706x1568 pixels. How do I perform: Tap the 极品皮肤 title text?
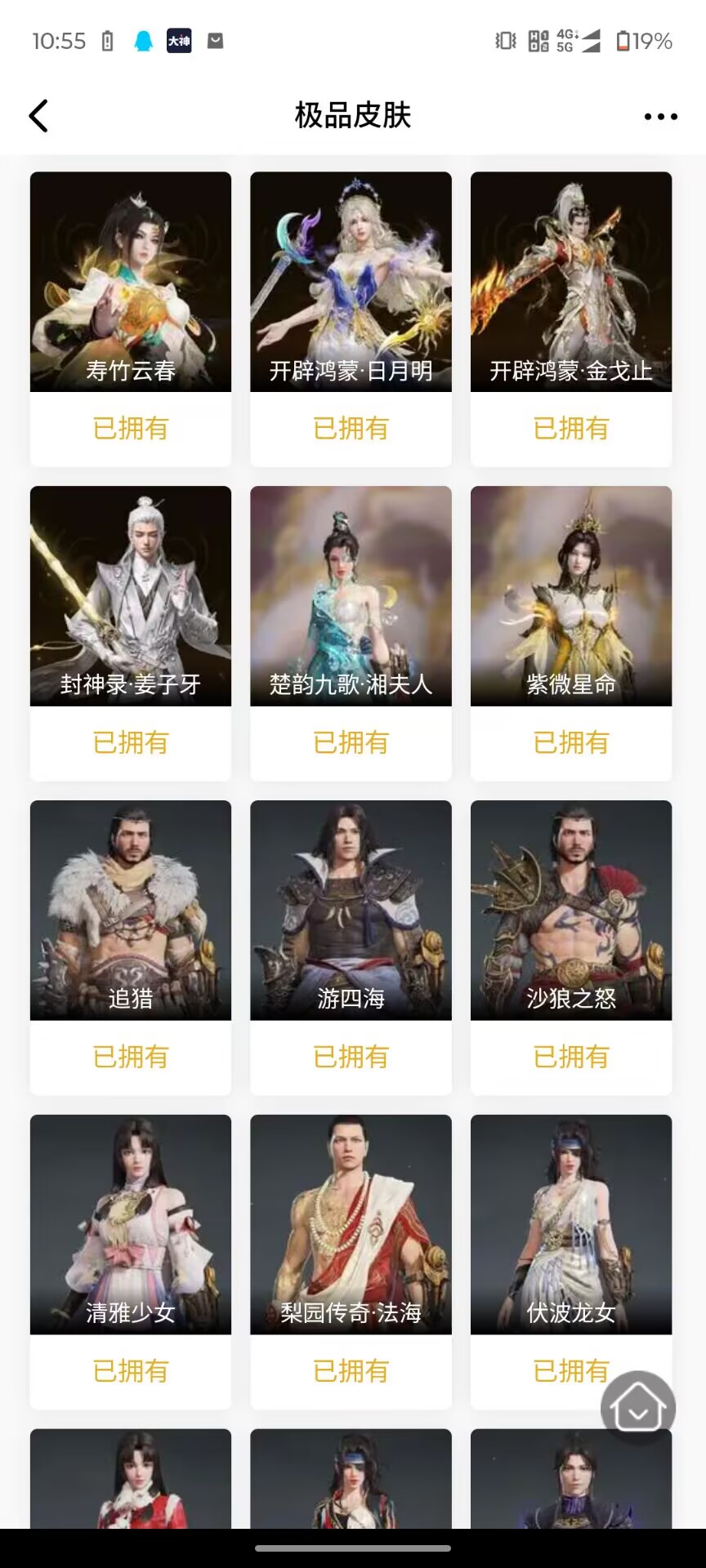coord(352,115)
